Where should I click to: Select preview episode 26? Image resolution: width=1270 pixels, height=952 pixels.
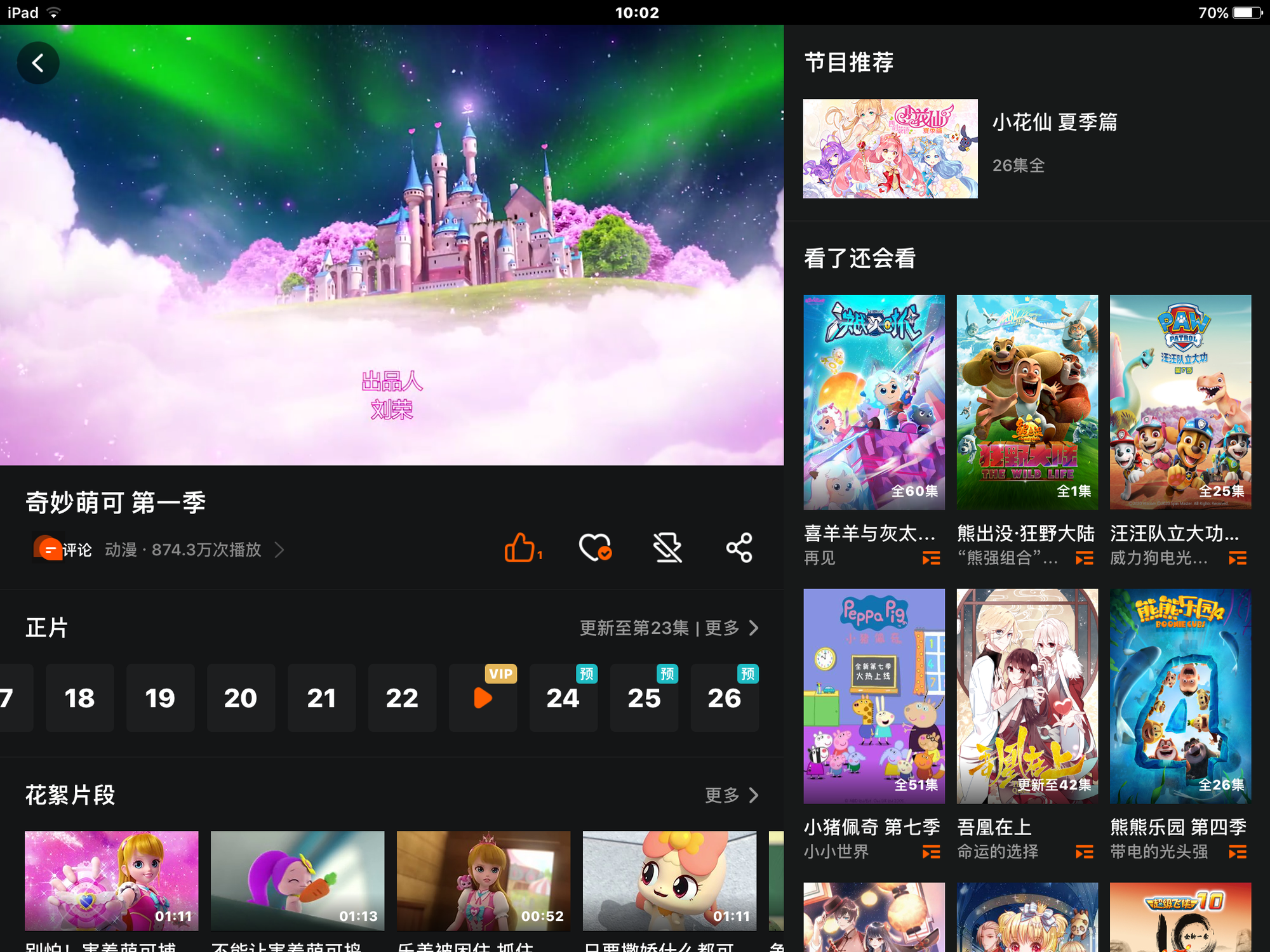point(725,698)
